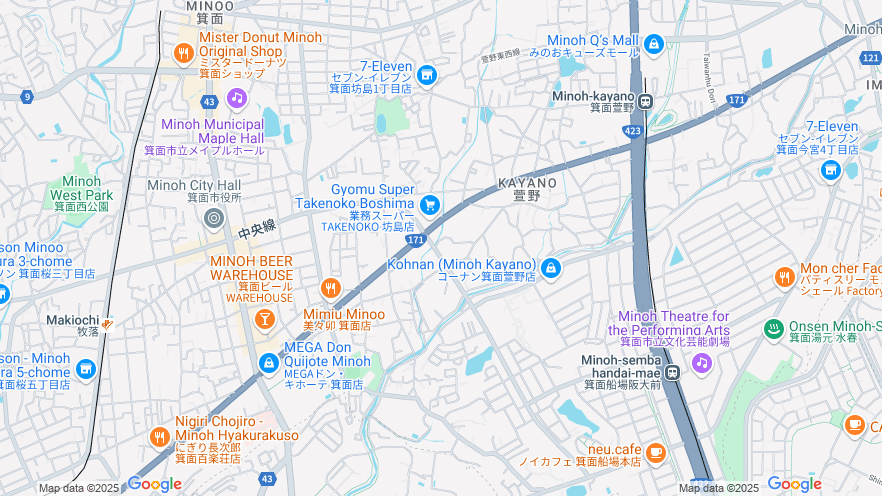Image resolution: width=882 pixels, height=496 pixels.
Task: Open the MEGA Don Quijote Minoh shopping pin
Action: (268, 366)
